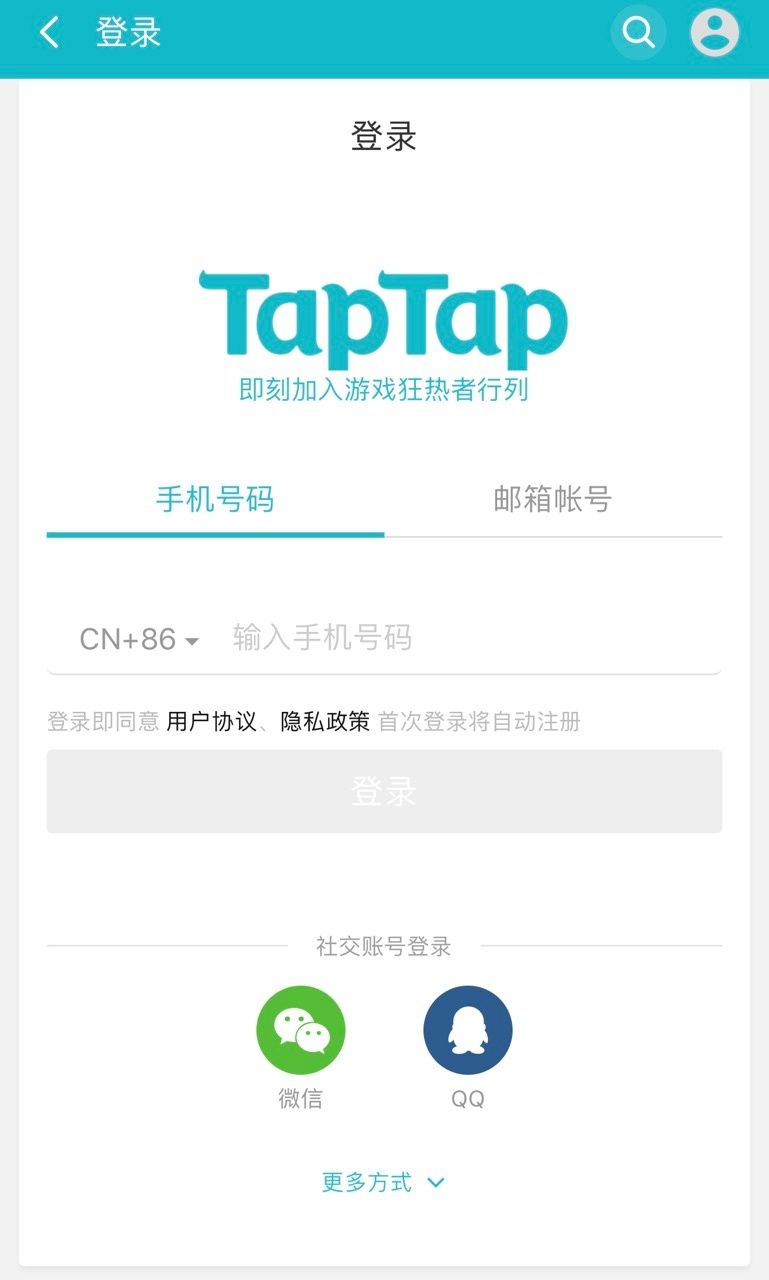Viewport: 769px width, 1280px height.
Task: View the 隐私政策 privacy policy
Action: 322,720
